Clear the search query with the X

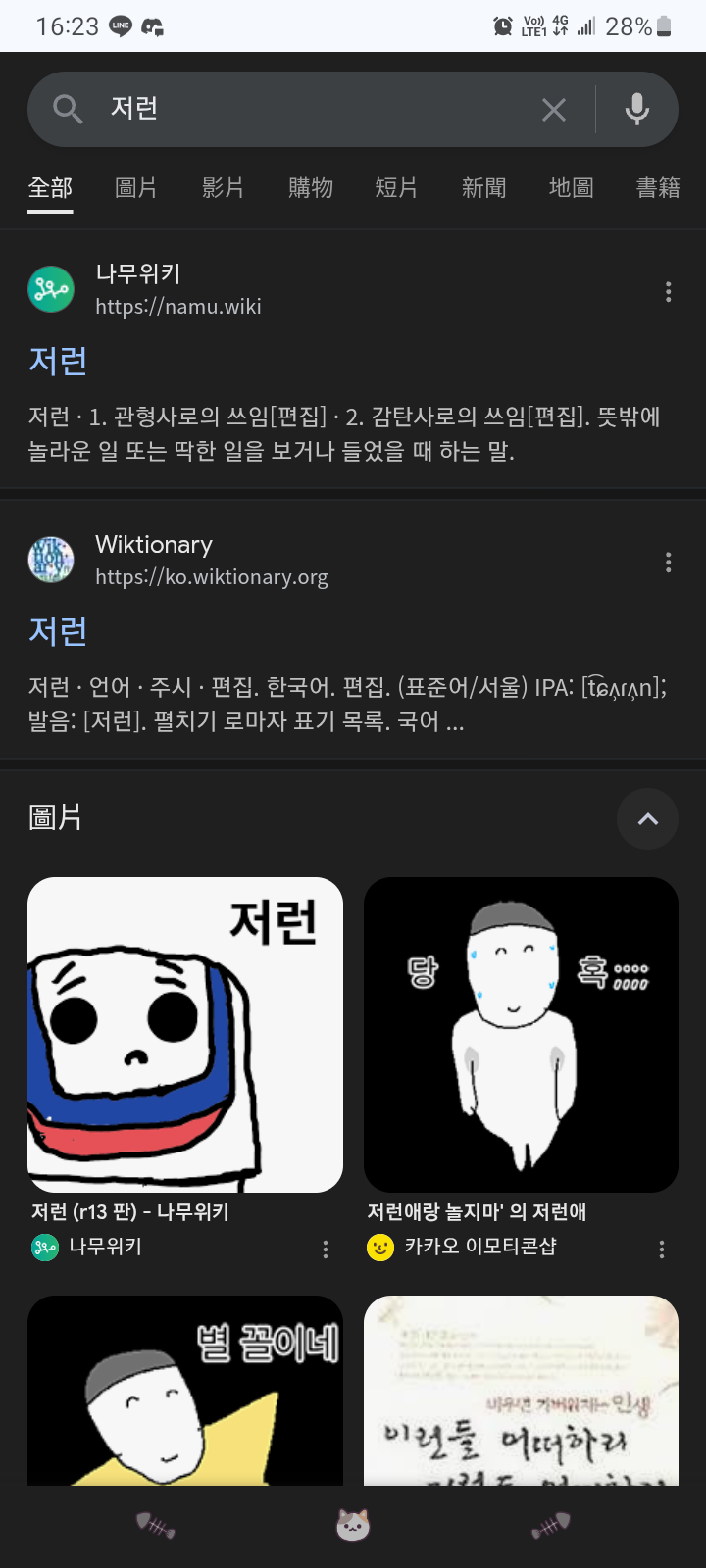click(x=554, y=110)
